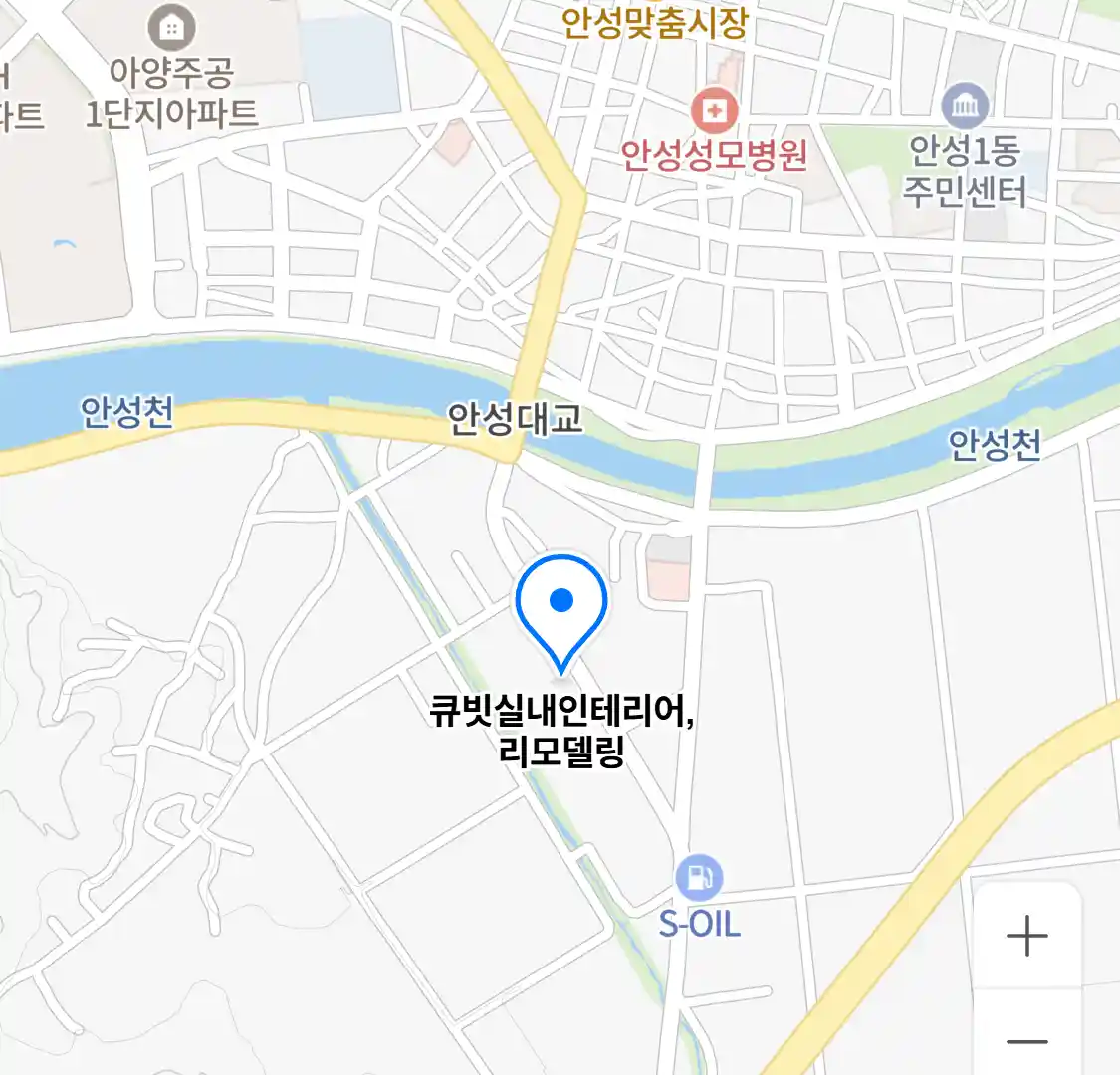The height and width of the screenshot is (1075, 1120).
Task: Zoom in on the map
Action: pos(1026,937)
